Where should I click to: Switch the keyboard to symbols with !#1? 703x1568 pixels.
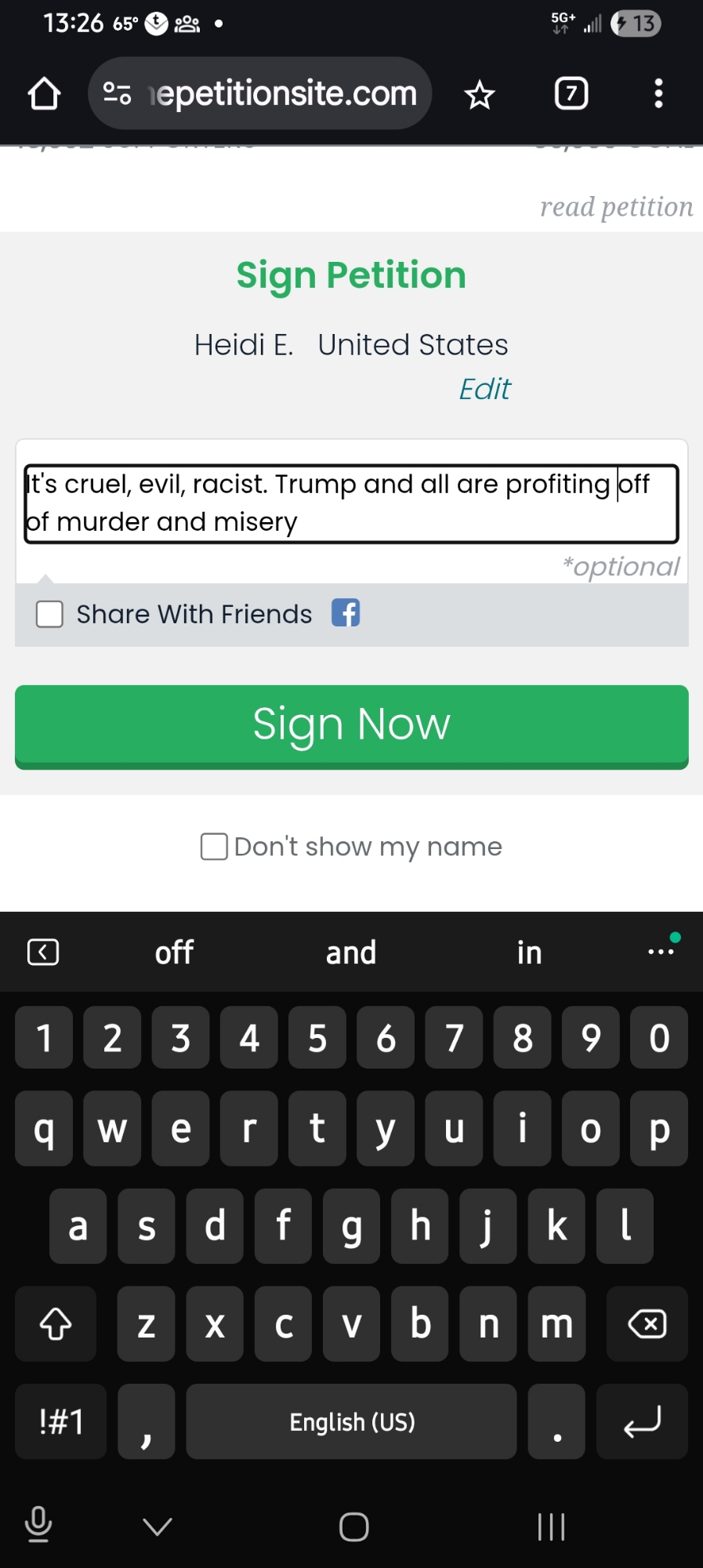coord(61,1421)
